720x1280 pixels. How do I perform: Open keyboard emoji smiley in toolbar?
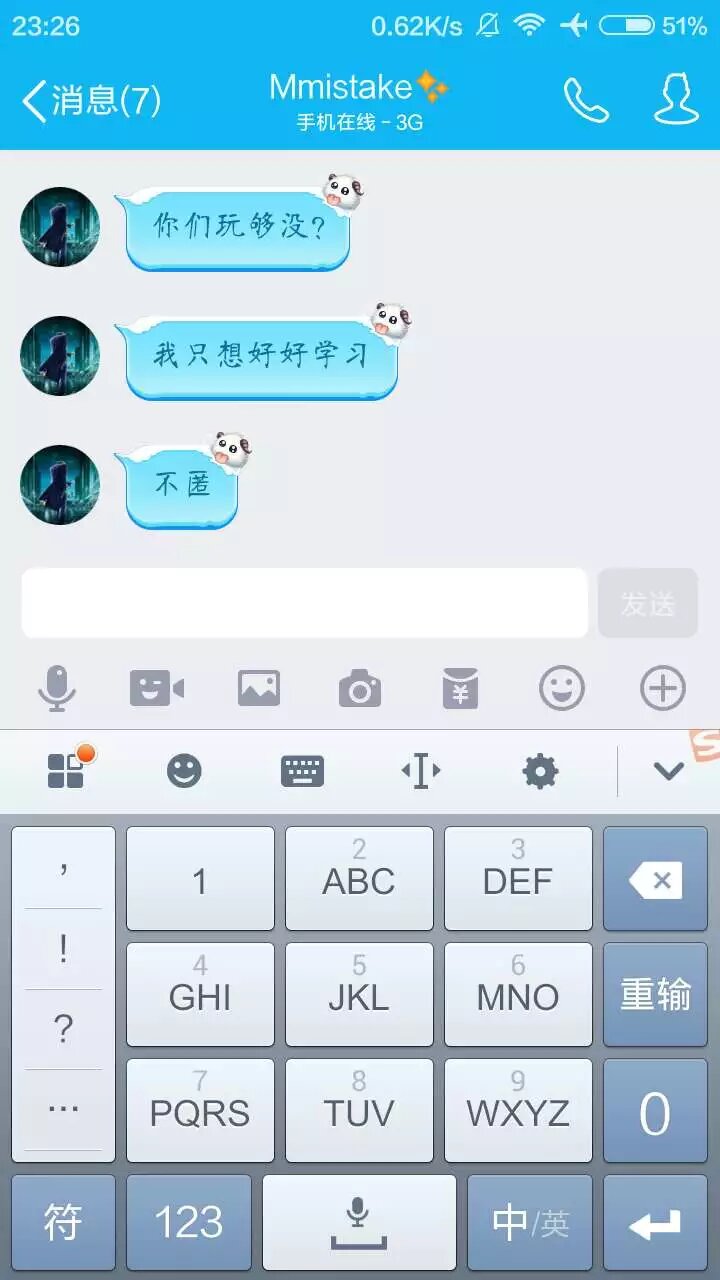click(x=184, y=771)
